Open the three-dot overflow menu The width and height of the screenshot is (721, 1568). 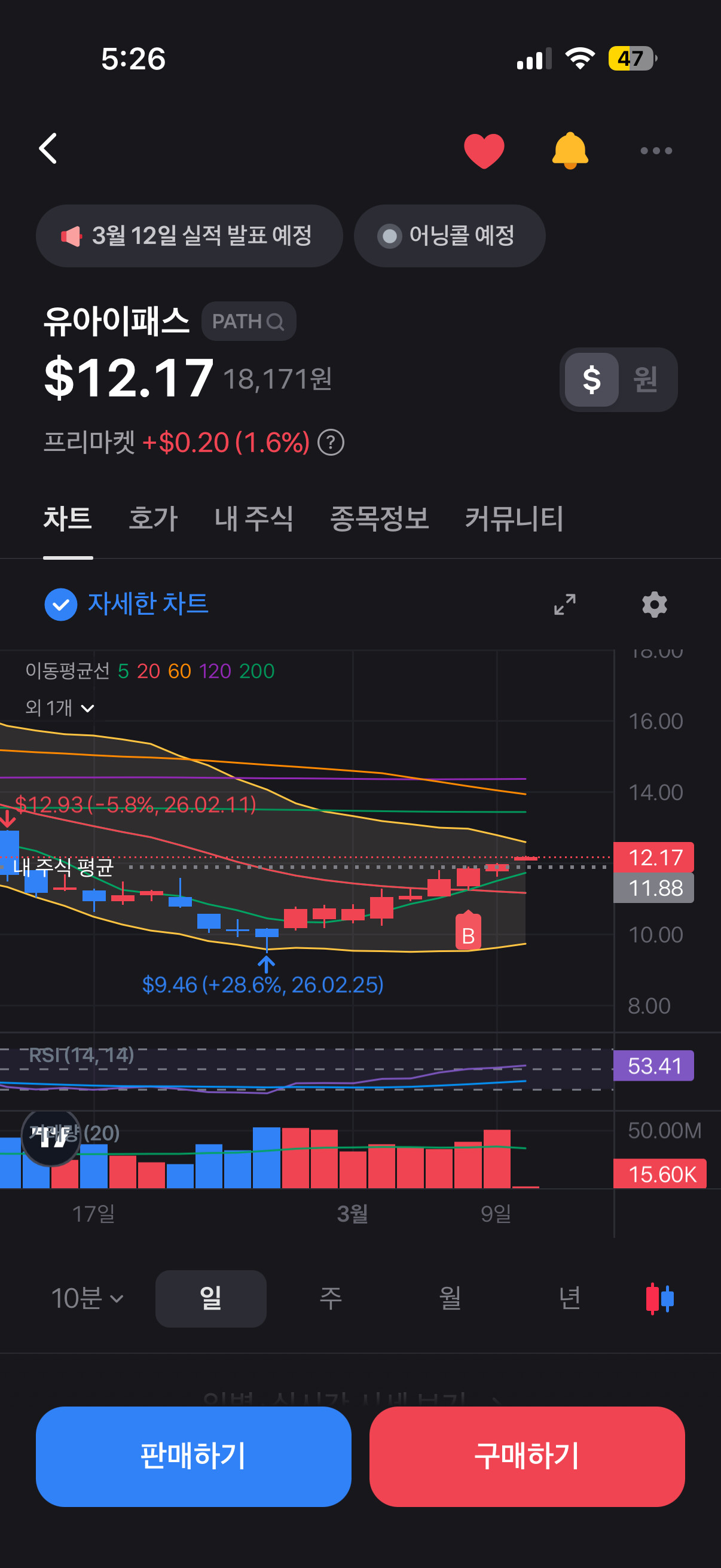[x=655, y=150]
